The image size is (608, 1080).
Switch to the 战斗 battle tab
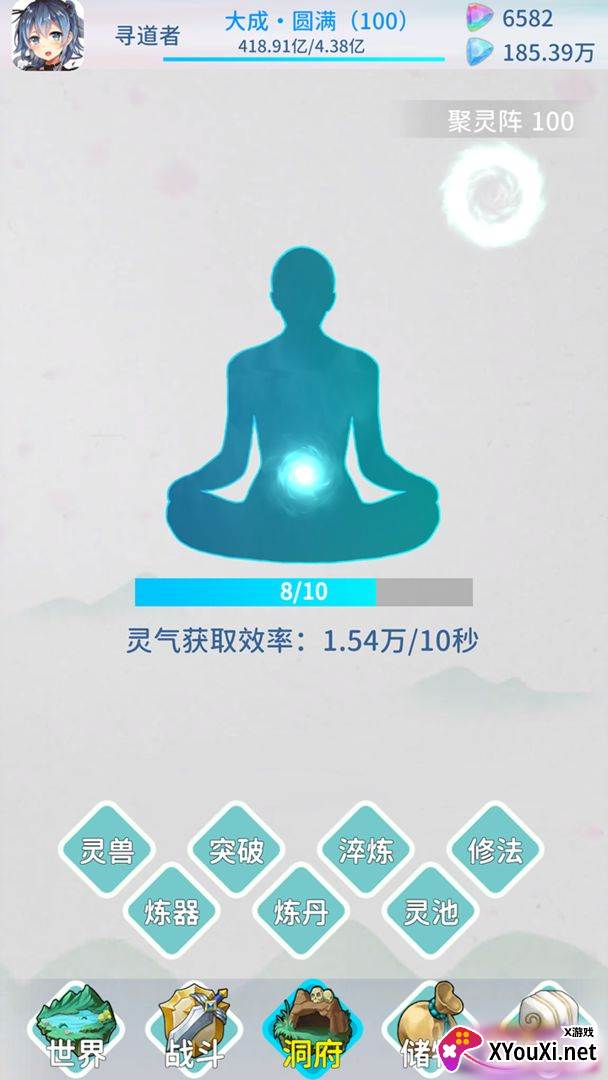[x=193, y=1030]
